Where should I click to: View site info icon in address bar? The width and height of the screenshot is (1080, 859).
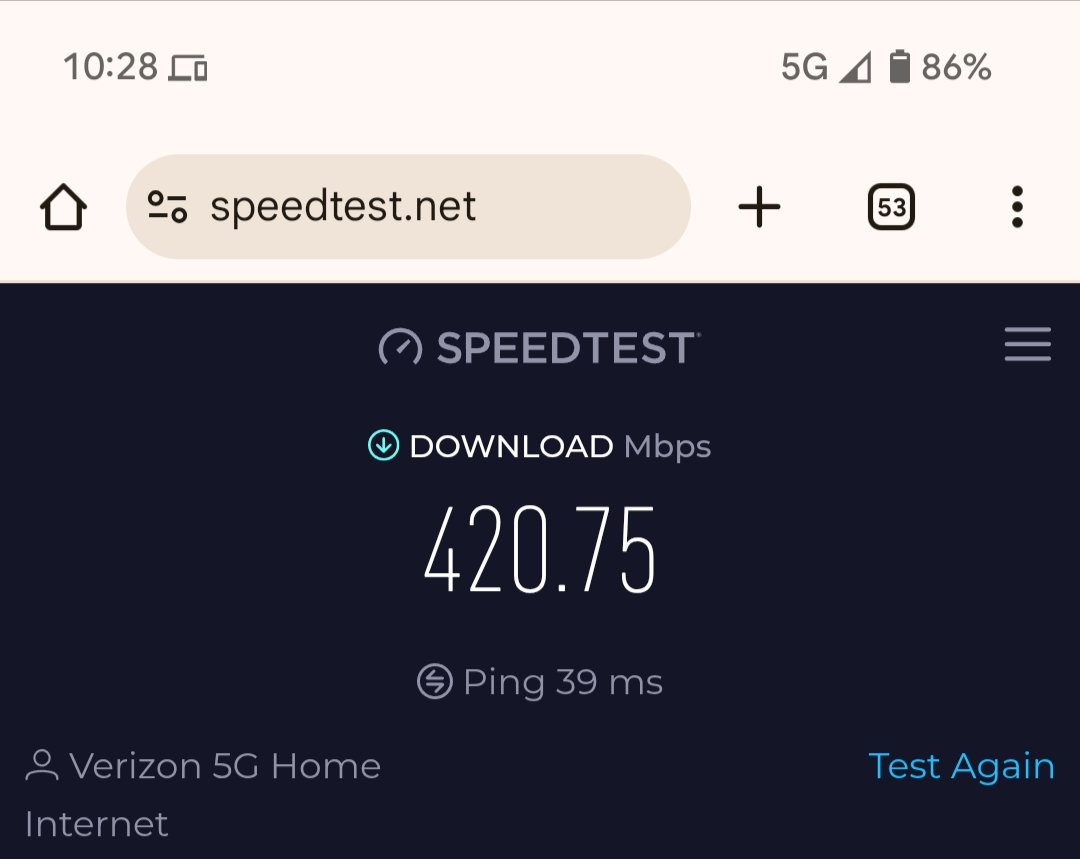point(167,207)
